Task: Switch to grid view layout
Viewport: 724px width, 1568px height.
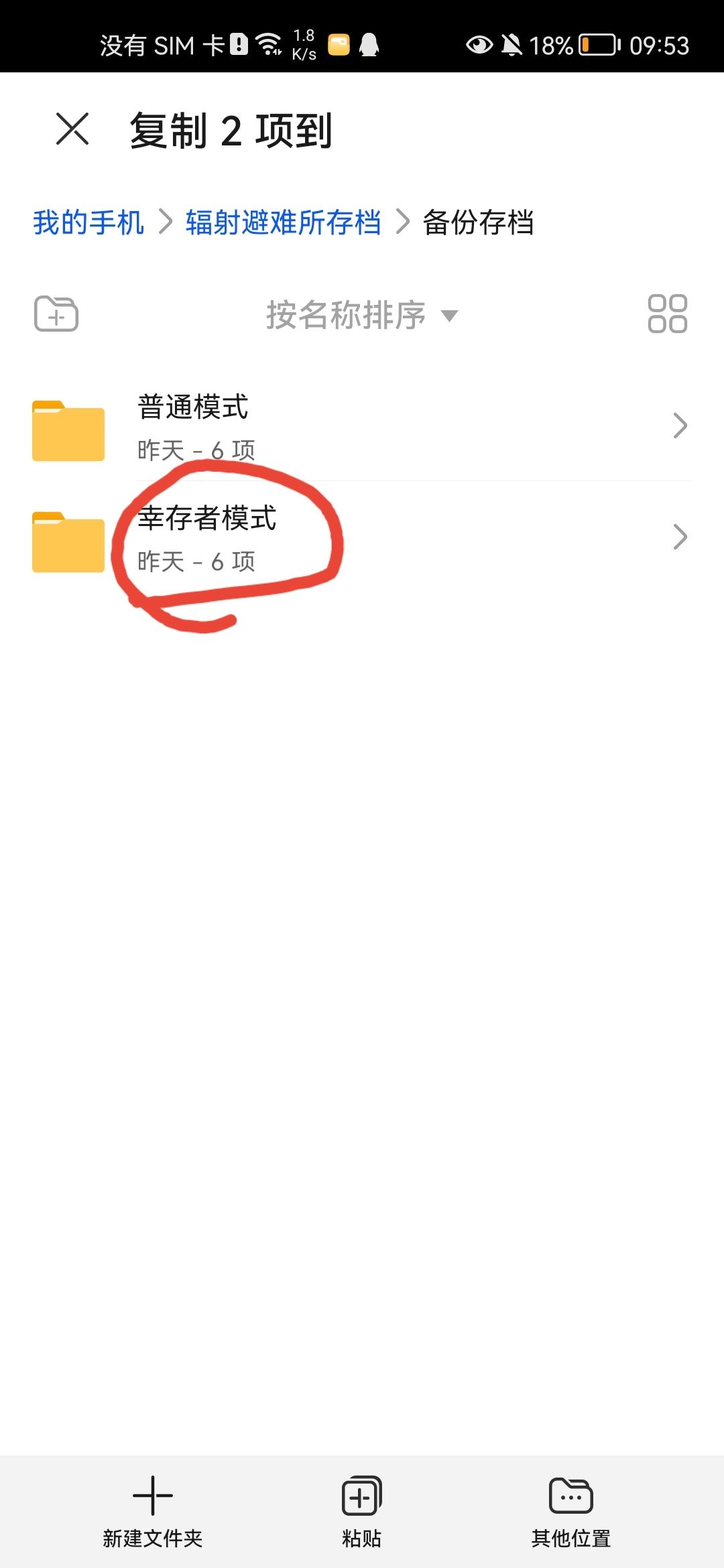Action: (668, 314)
